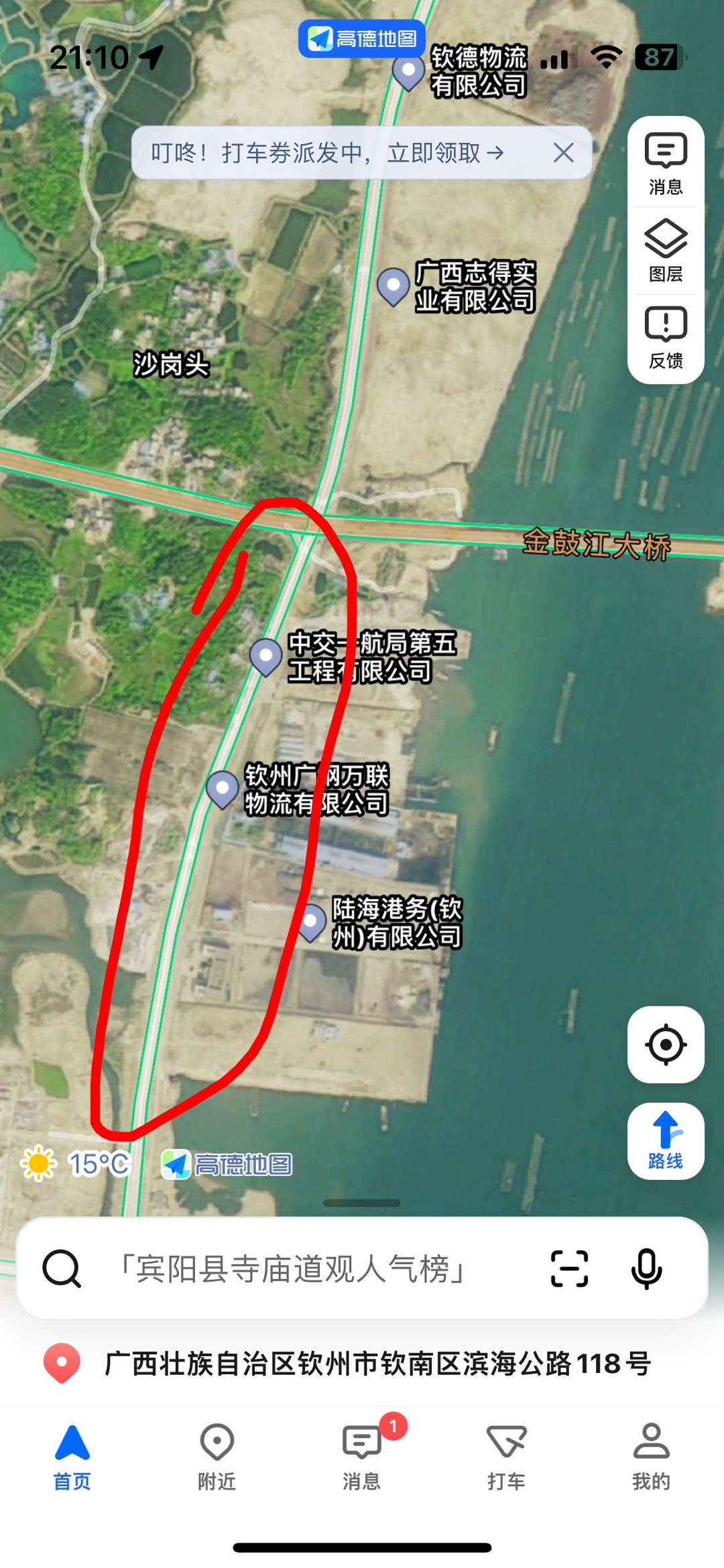The image size is (724, 1568).
Task: Tap the search box for places
Action: coord(295,1268)
